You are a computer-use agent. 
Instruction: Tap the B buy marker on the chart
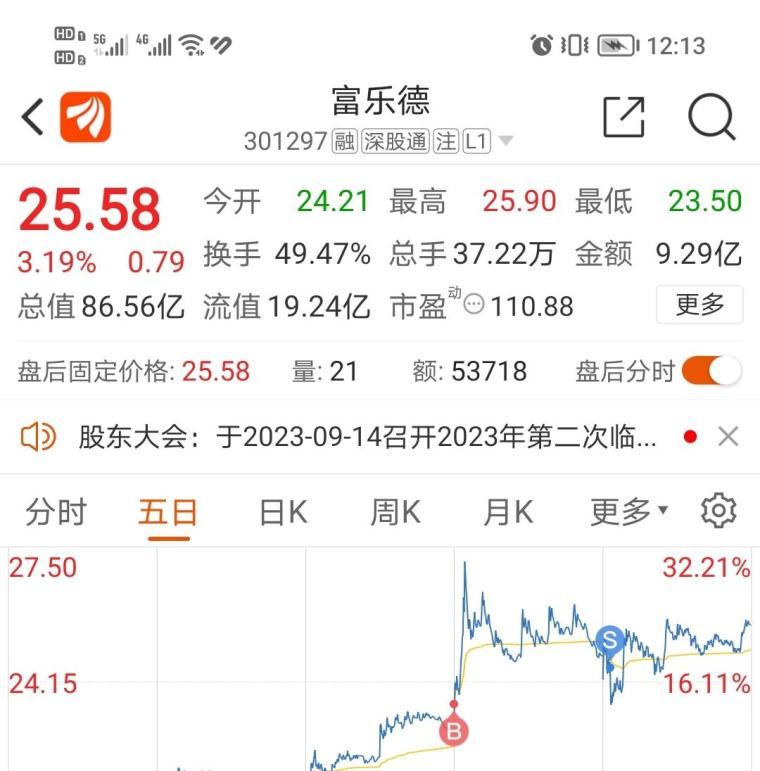point(452,731)
